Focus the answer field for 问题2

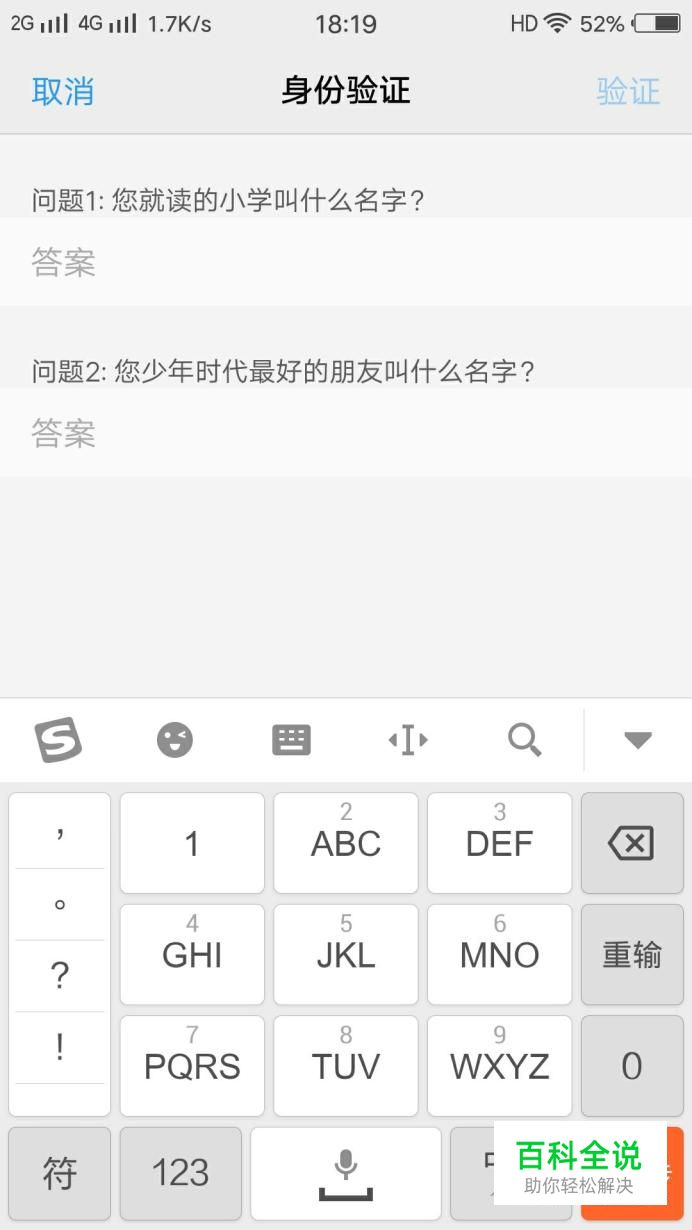point(346,433)
